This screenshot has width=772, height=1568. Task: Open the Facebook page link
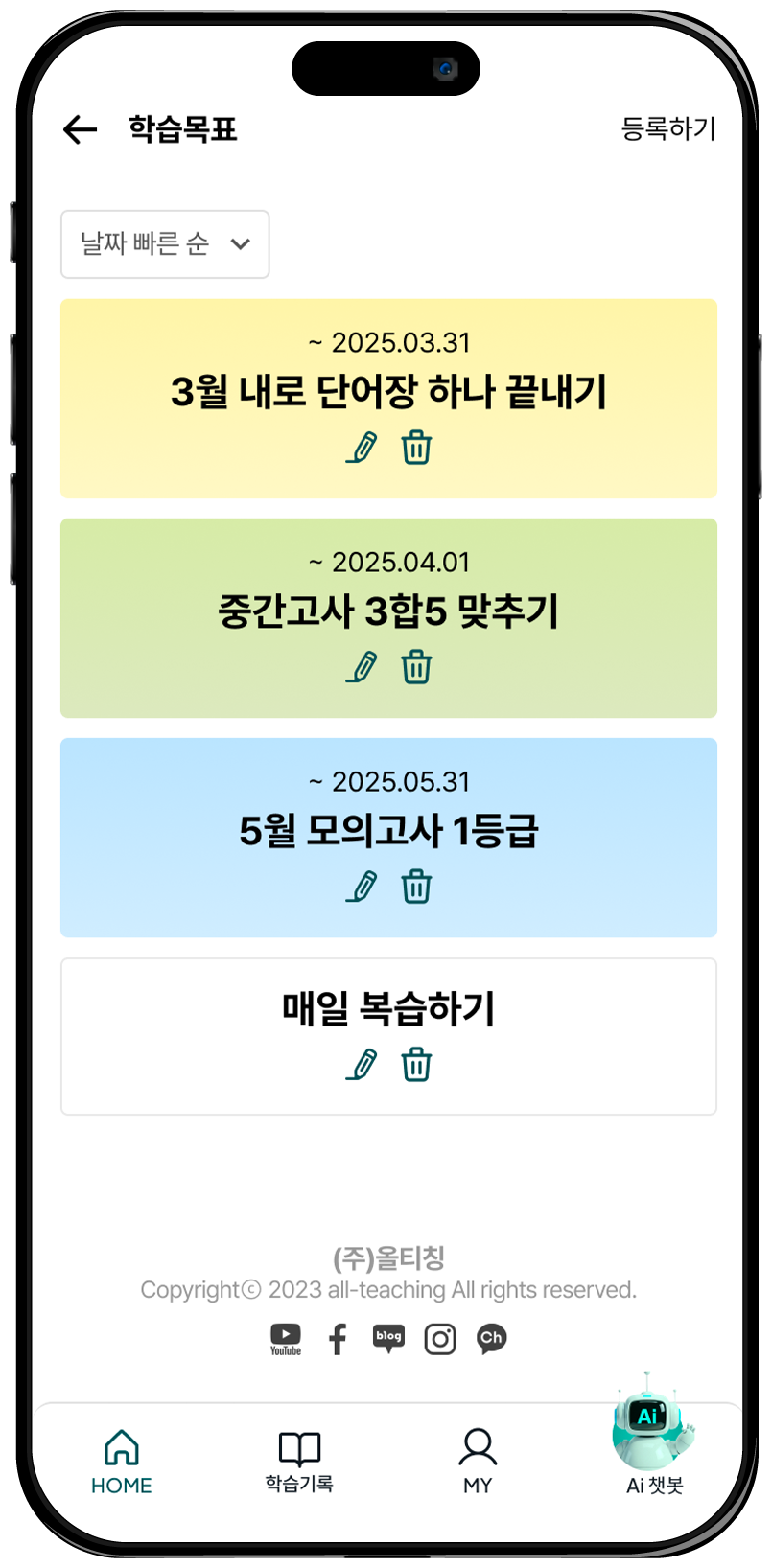point(338,1339)
